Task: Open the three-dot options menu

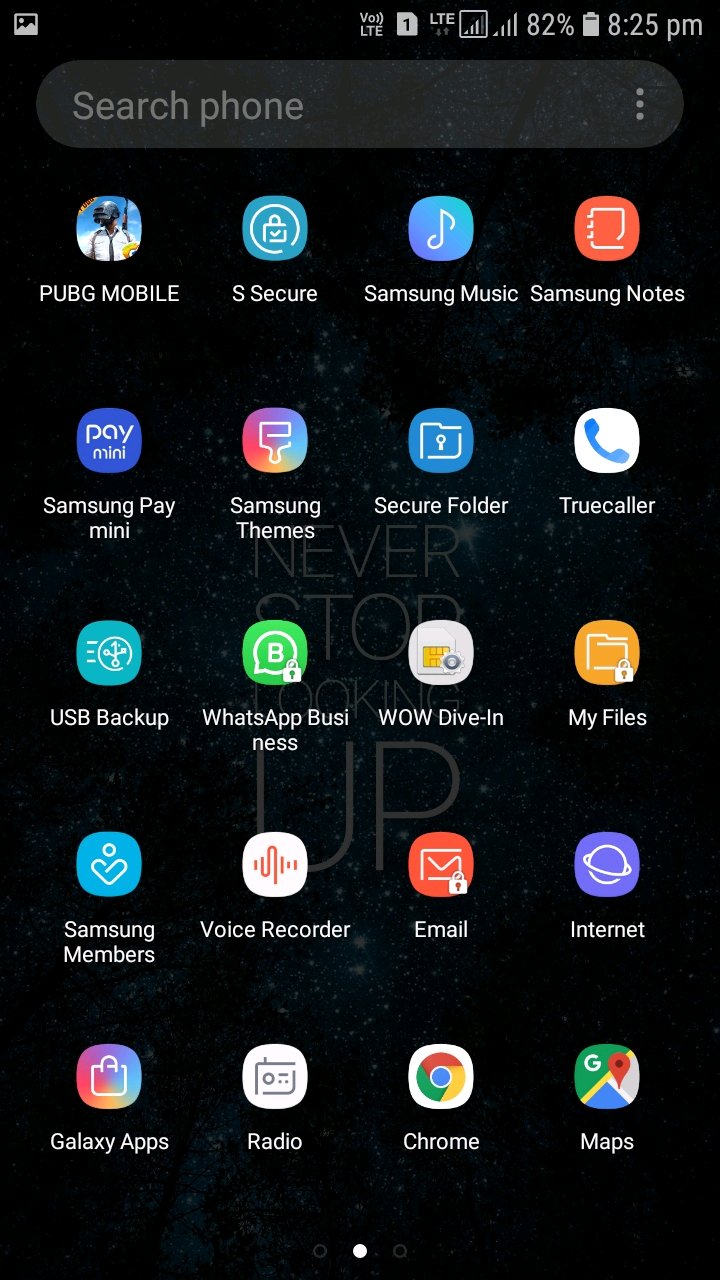Action: (x=639, y=104)
